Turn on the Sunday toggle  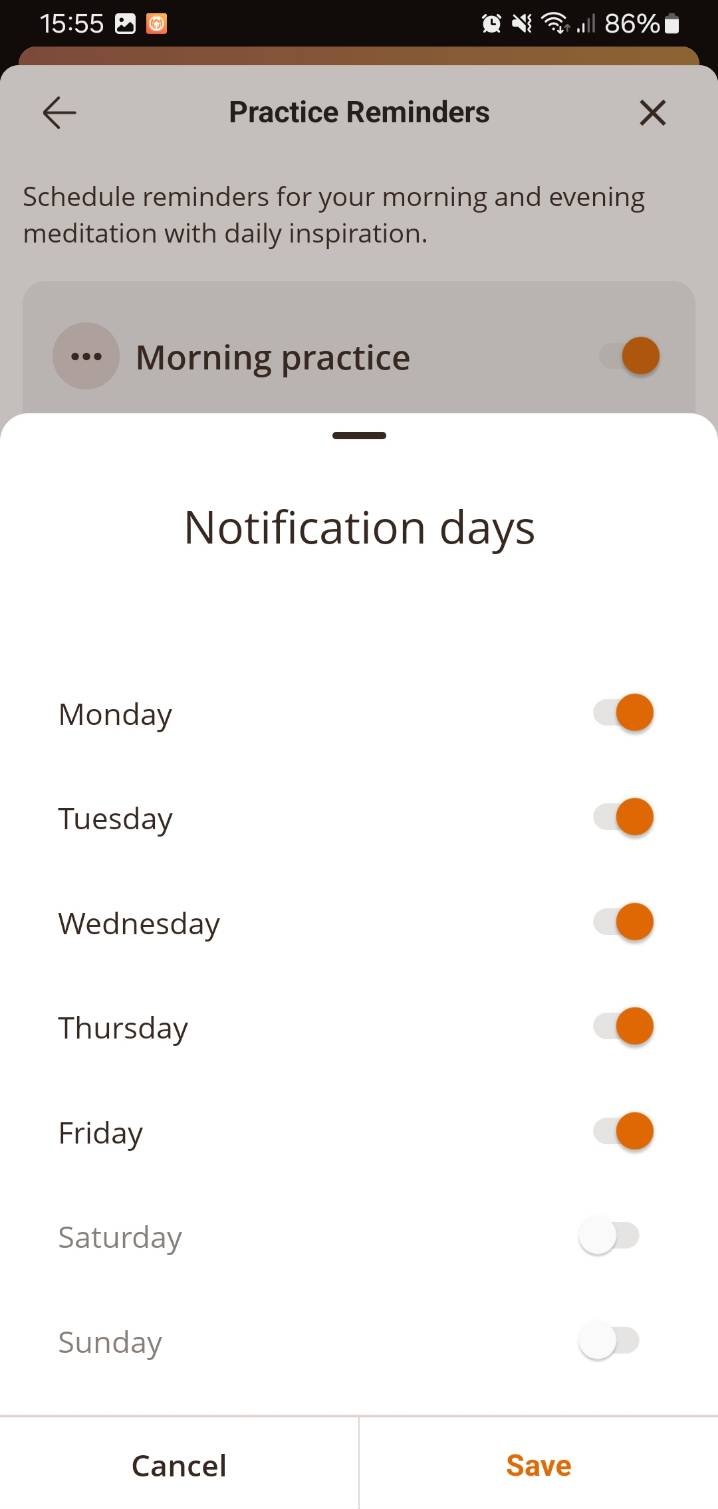(x=609, y=1342)
